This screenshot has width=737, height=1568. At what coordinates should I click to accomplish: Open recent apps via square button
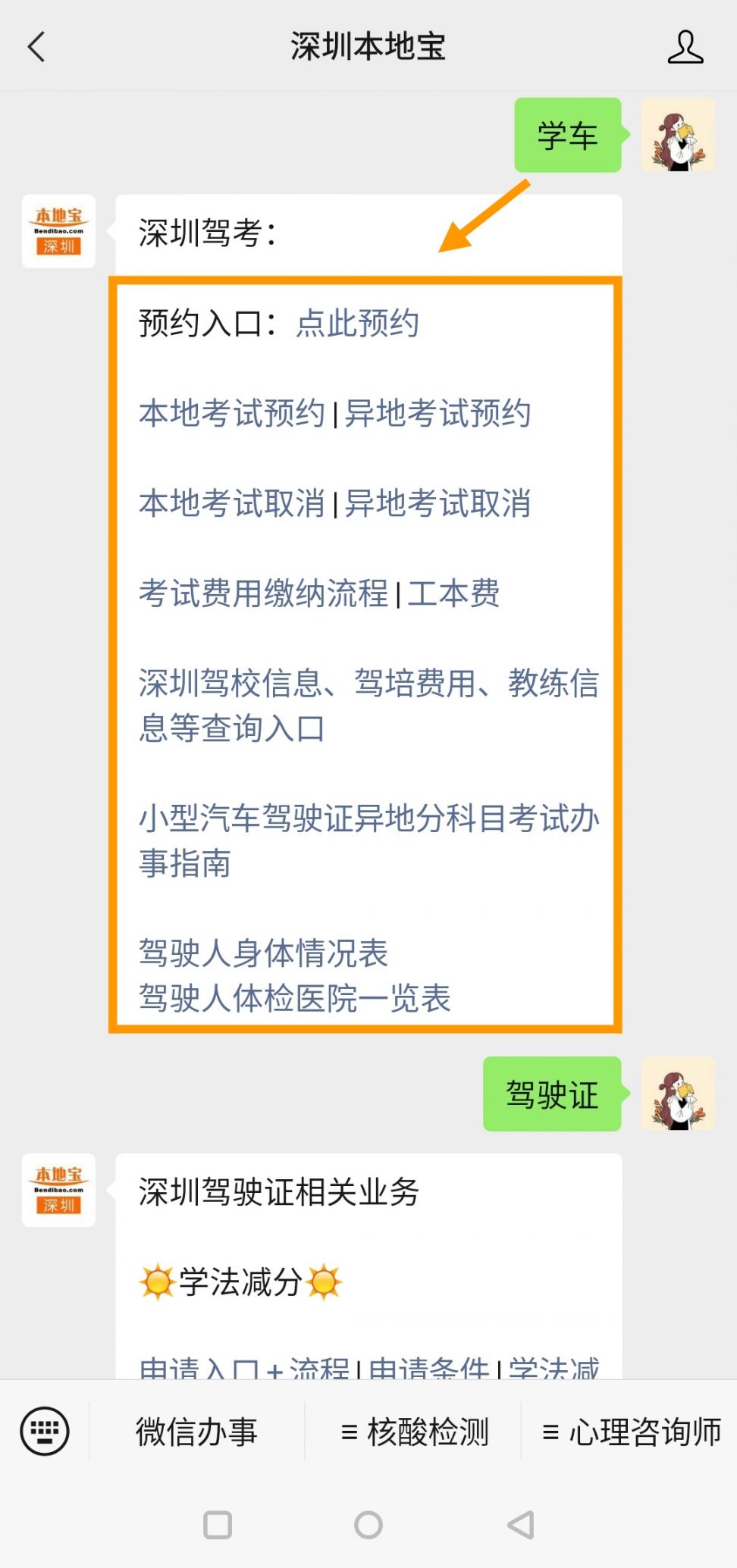click(218, 1525)
